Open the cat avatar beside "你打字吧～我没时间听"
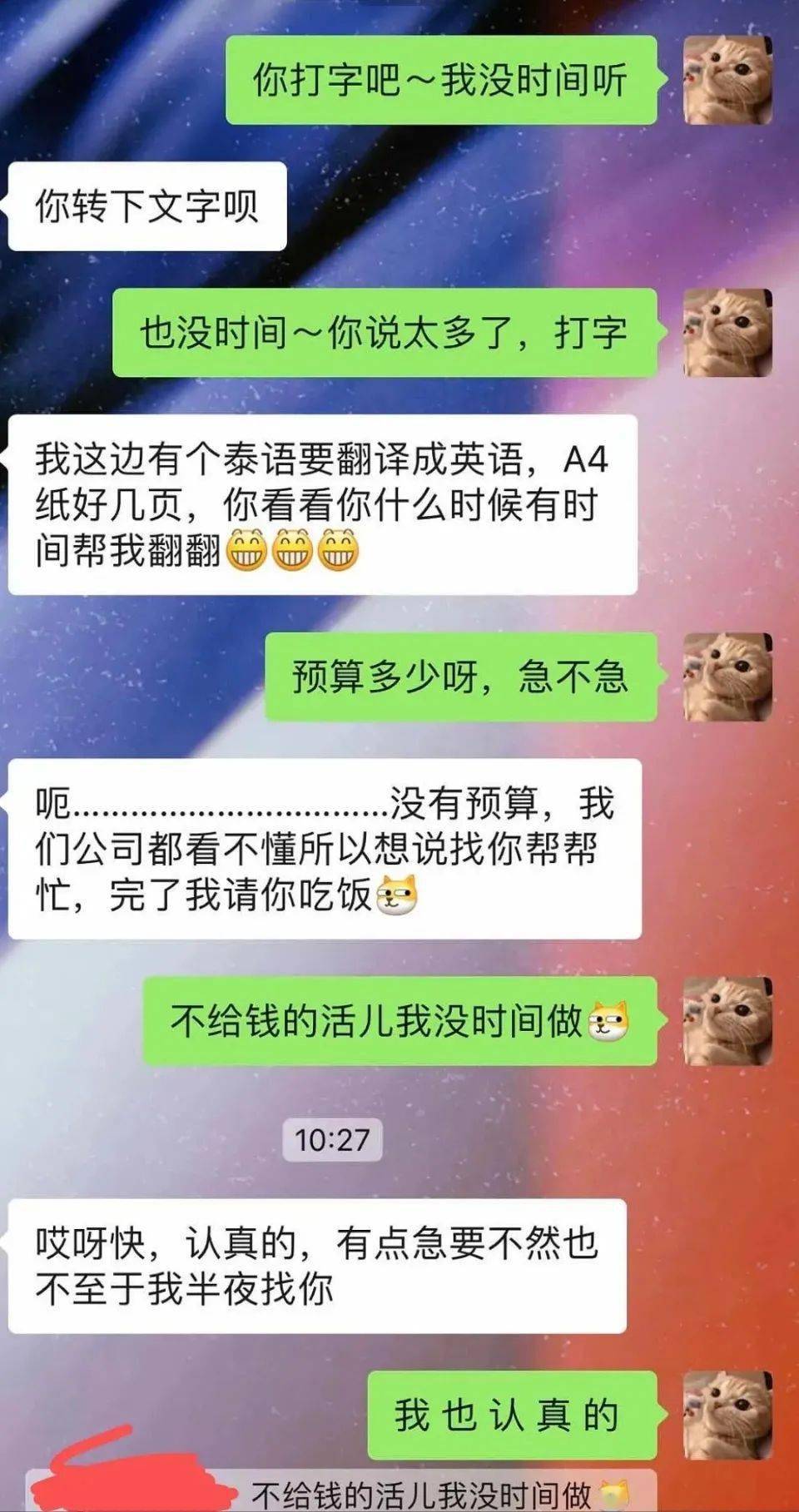 (x=727, y=80)
